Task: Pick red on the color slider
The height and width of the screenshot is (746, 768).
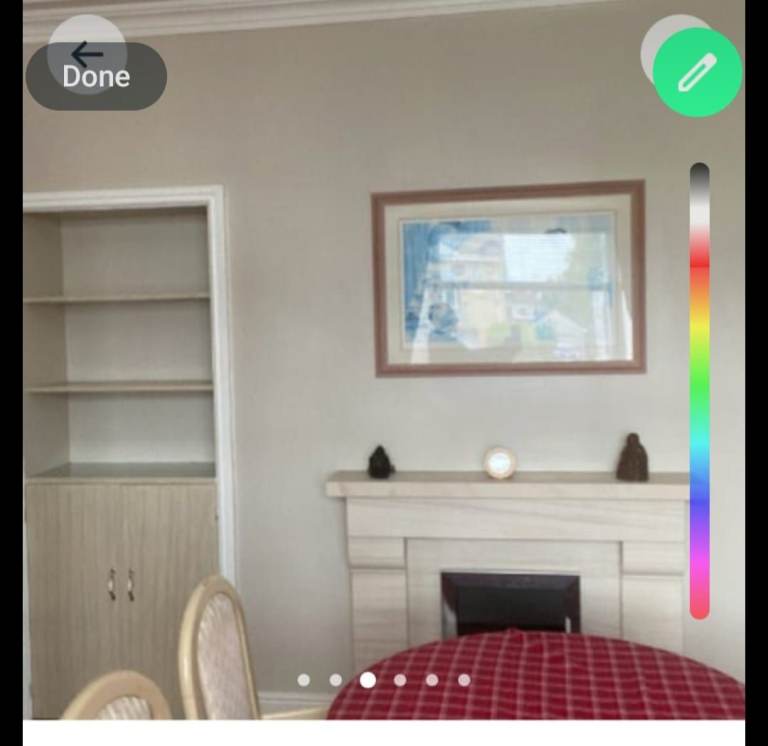Action: tap(699, 260)
